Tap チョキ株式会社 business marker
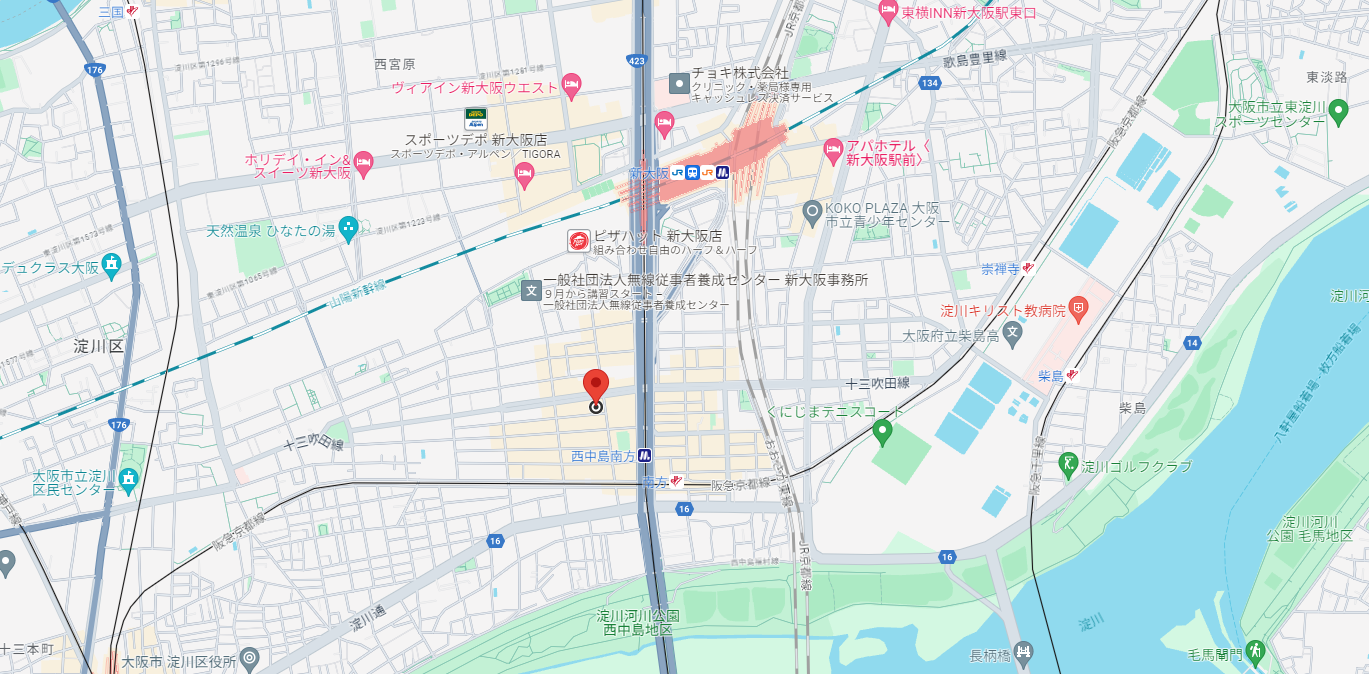 679,82
